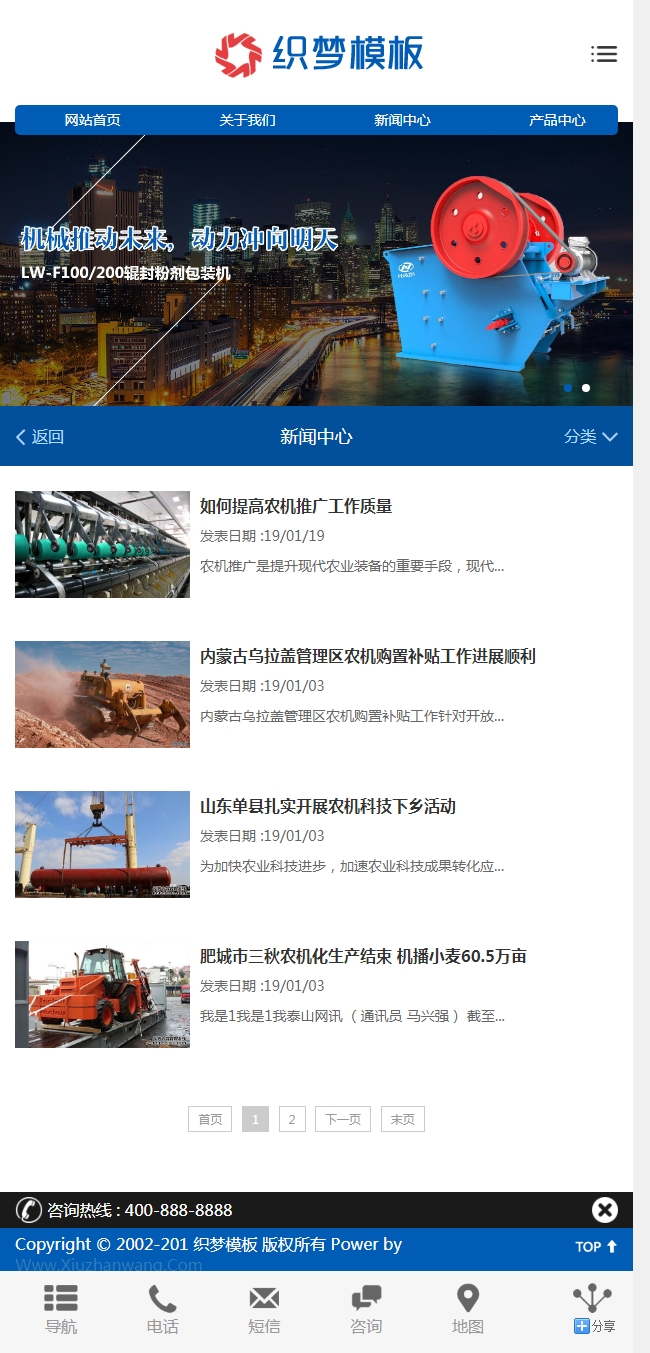Tap the 返回 back arrow
This screenshot has width=650, height=1353.
40,437
